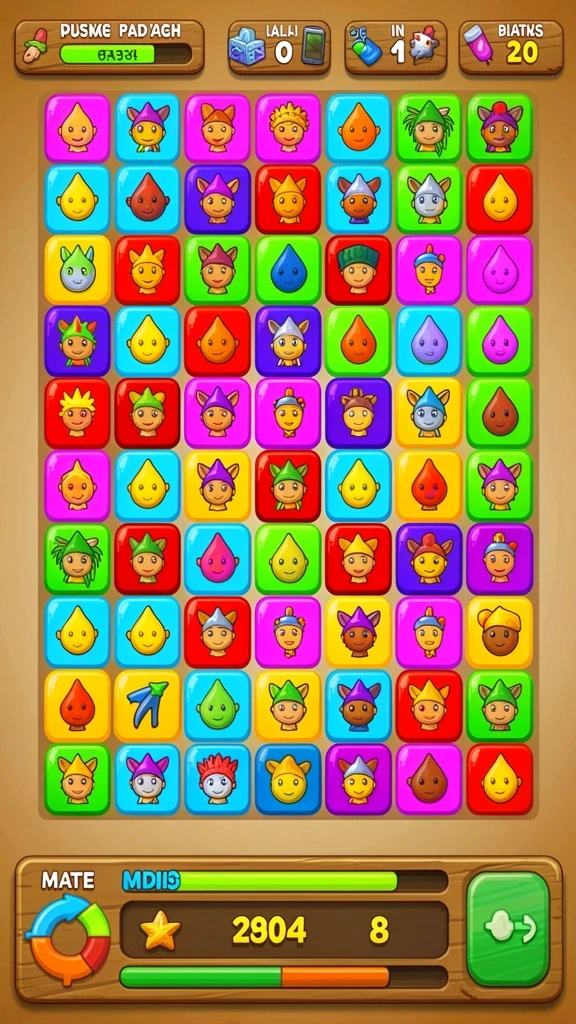Select the yellow tile with the blue arrow
Viewport: 576px width, 1024px height.
(147, 705)
